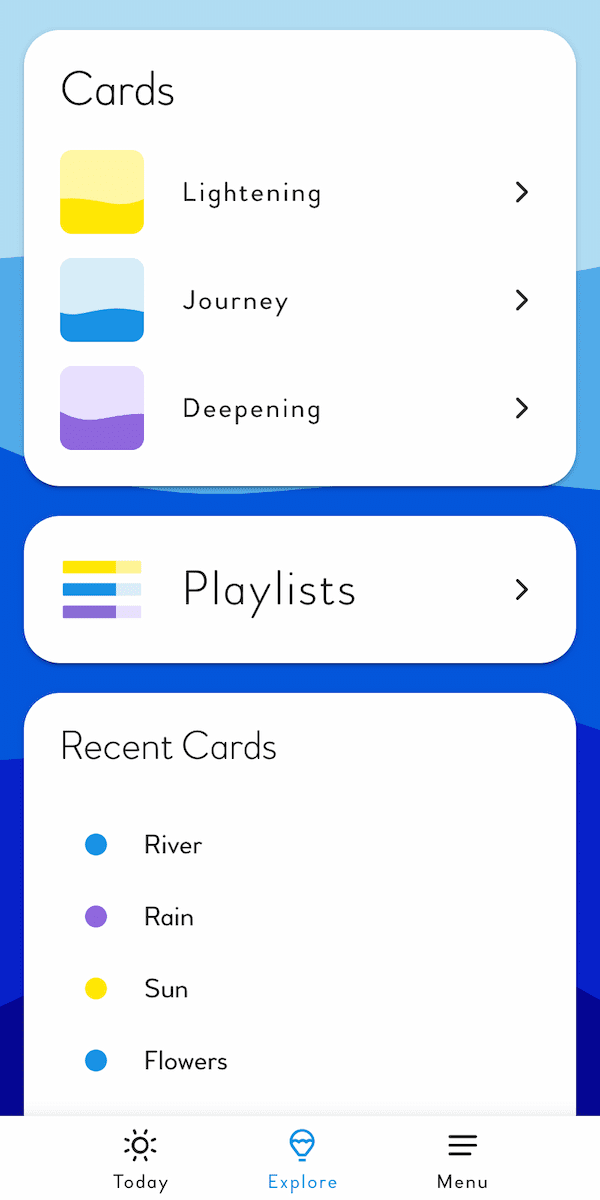Switch to the Today tab

coord(141,1160)
